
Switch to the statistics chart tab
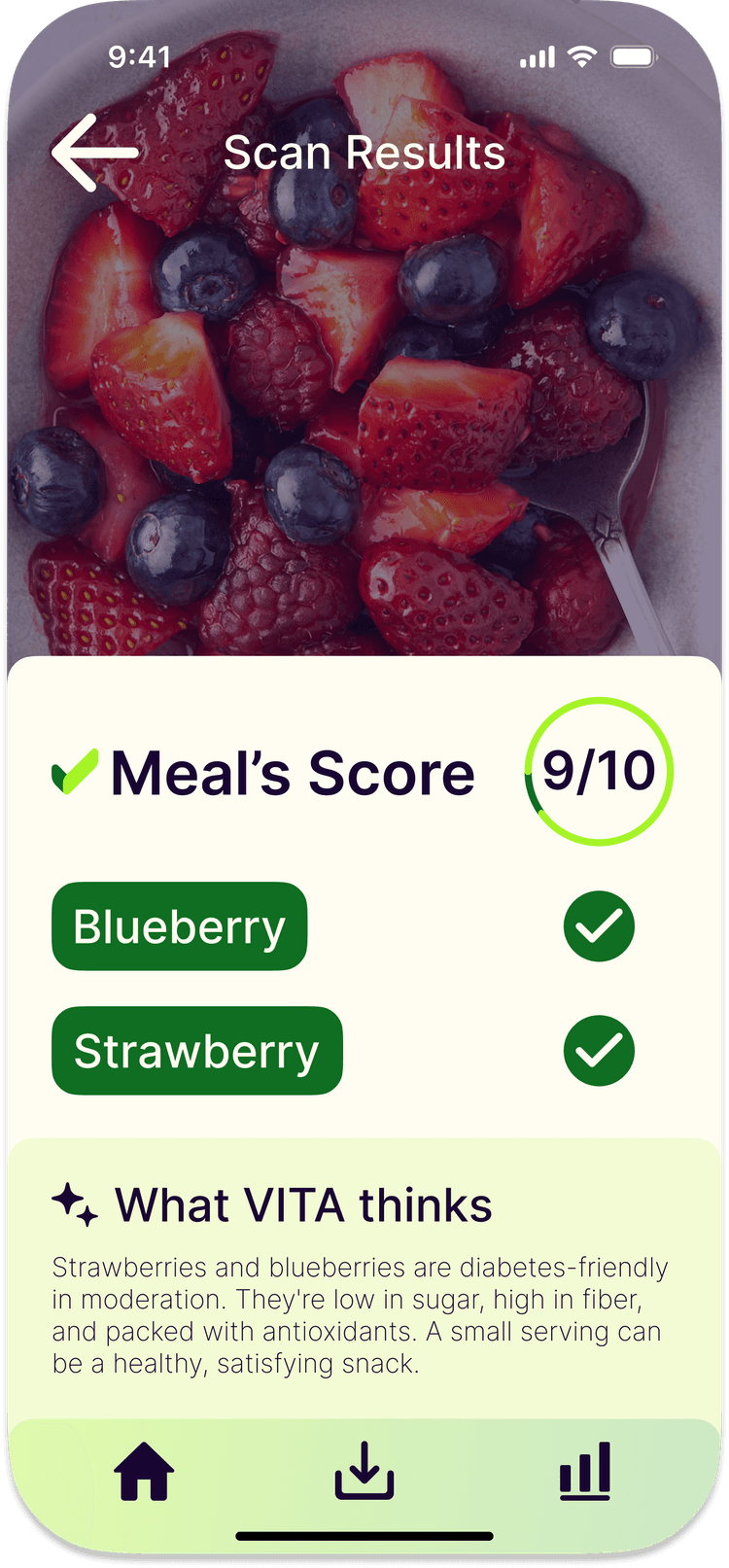click(x=585, y=1471)
